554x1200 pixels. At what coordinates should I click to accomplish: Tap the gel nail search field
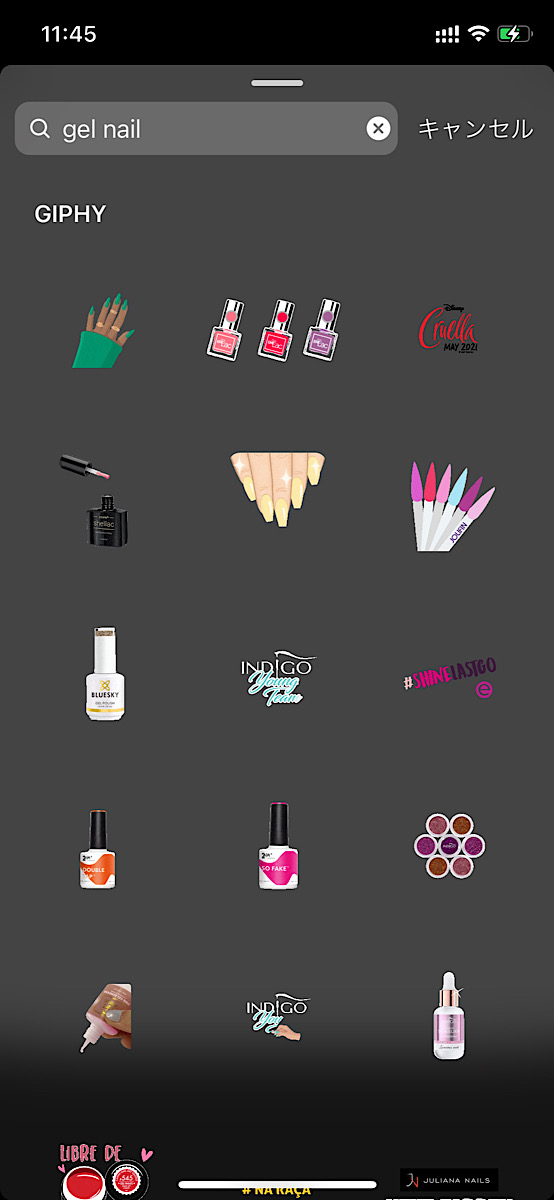(x=206, y=128)
